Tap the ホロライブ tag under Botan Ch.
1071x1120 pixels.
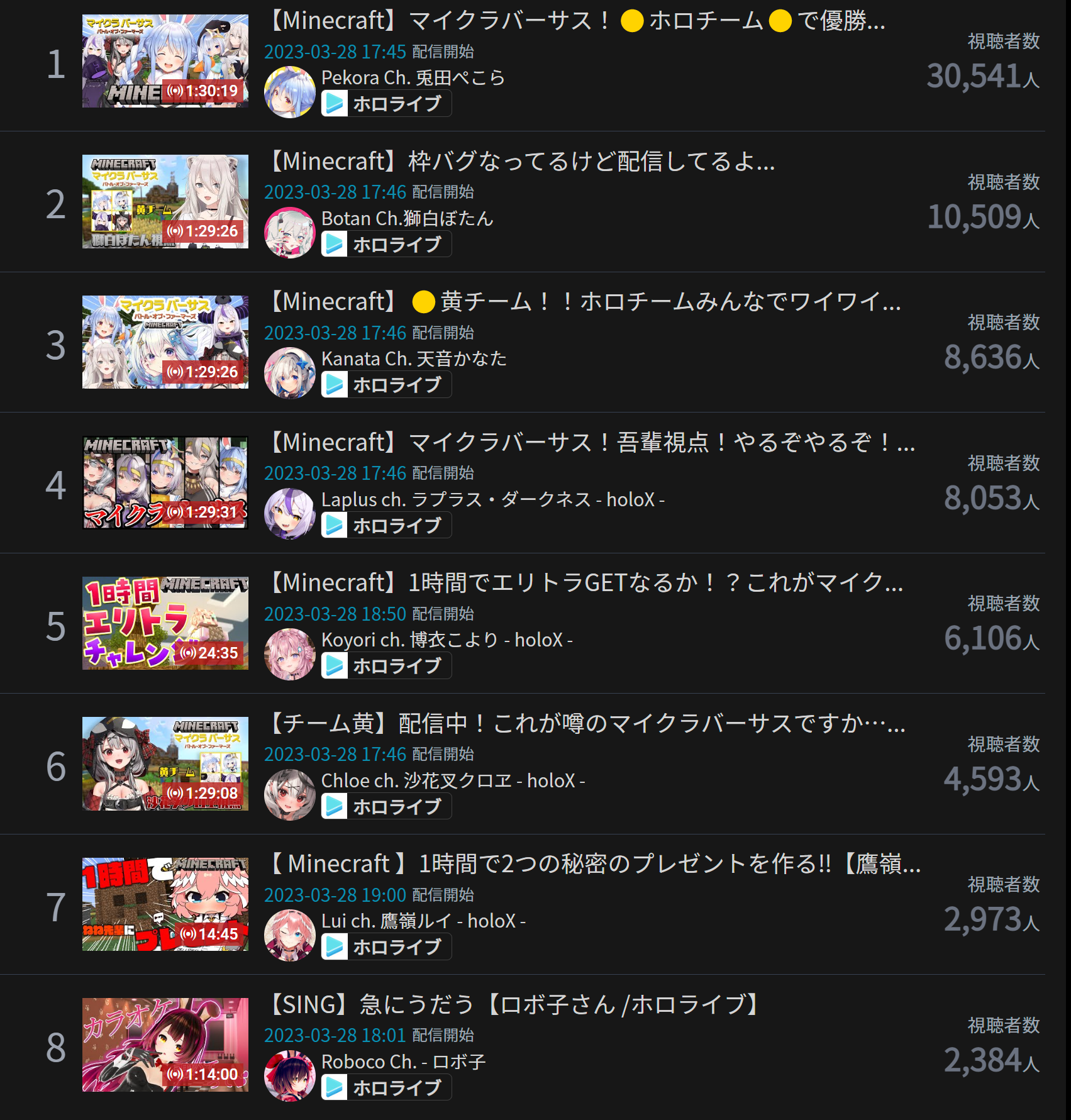point(386,244)
